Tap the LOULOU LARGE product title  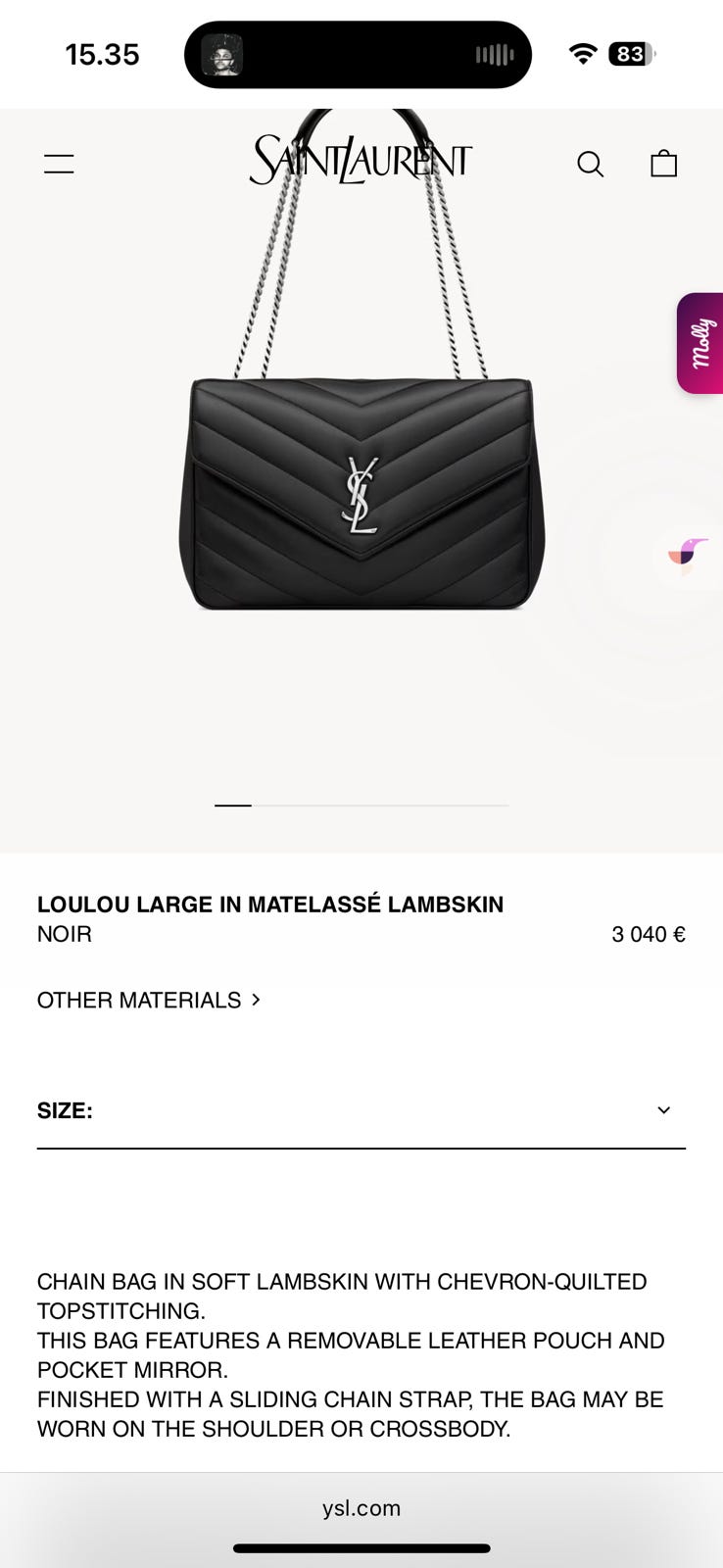point(269,904)
